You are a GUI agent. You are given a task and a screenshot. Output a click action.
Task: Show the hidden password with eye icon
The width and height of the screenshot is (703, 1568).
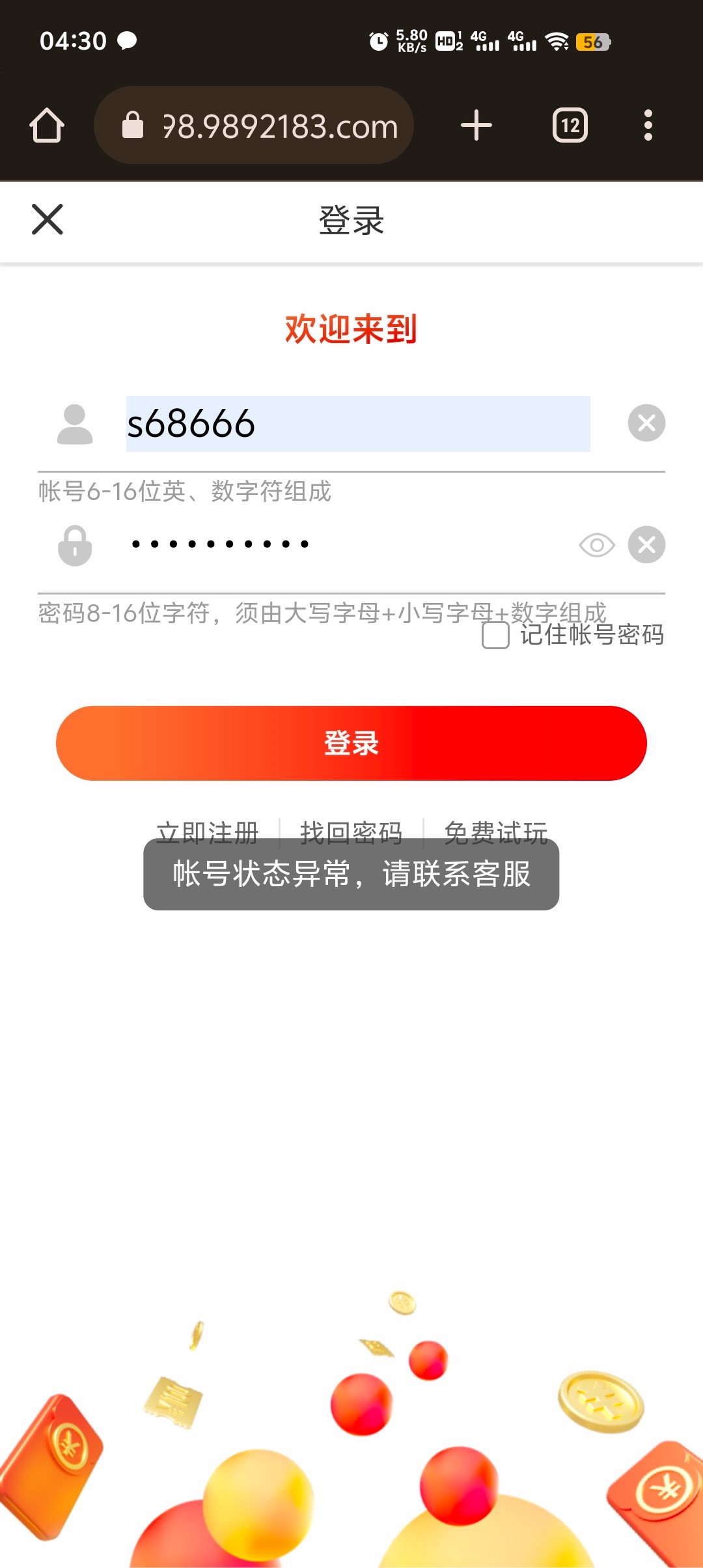596,545
